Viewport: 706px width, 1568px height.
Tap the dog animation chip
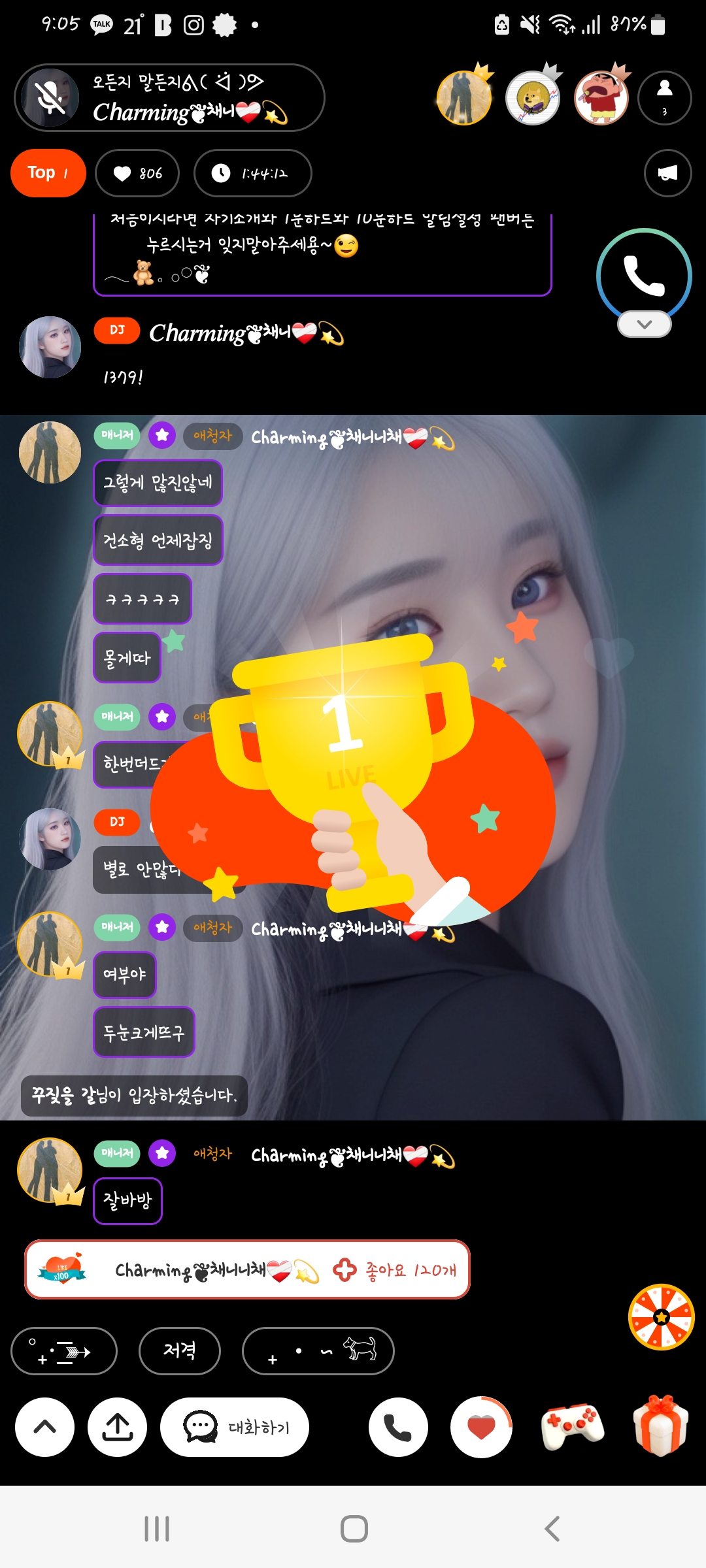[318, 1351]
